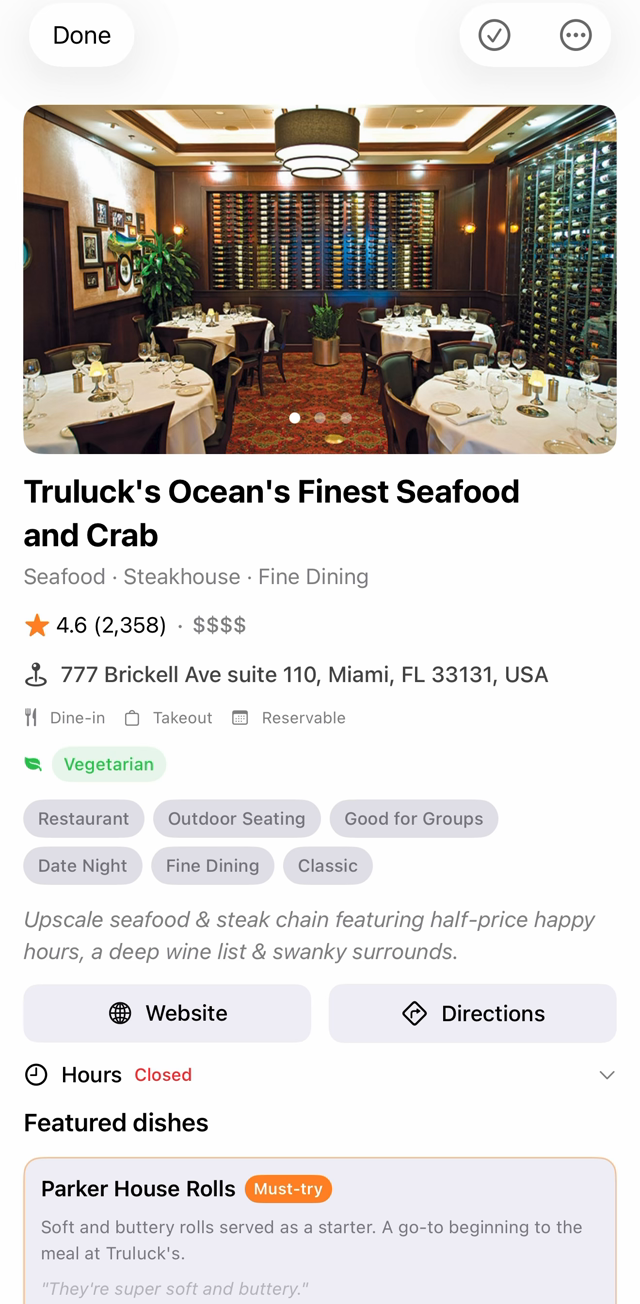Open the Parker House Rolls dish card

coord(320,1230)
